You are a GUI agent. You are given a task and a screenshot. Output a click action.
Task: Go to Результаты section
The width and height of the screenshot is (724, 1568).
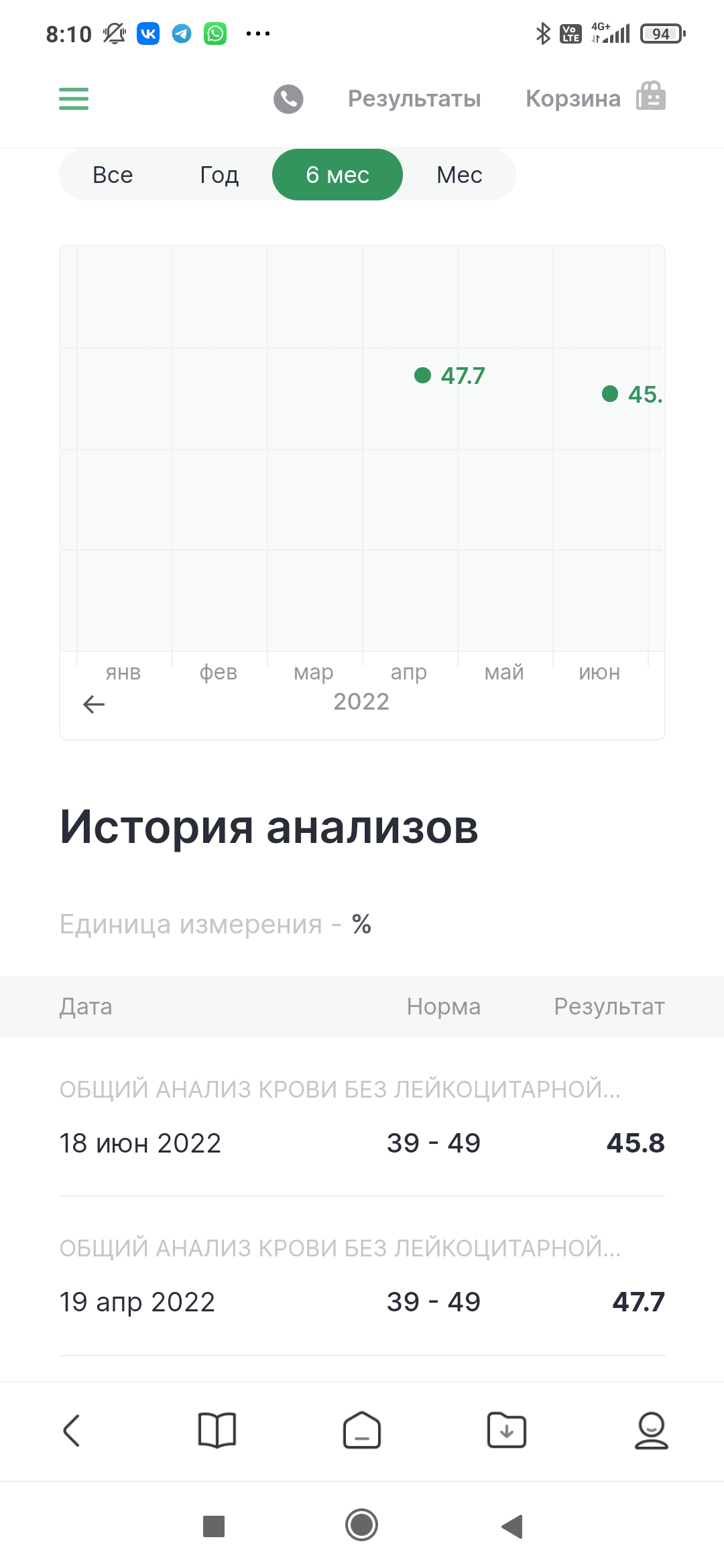click(414, 99)
